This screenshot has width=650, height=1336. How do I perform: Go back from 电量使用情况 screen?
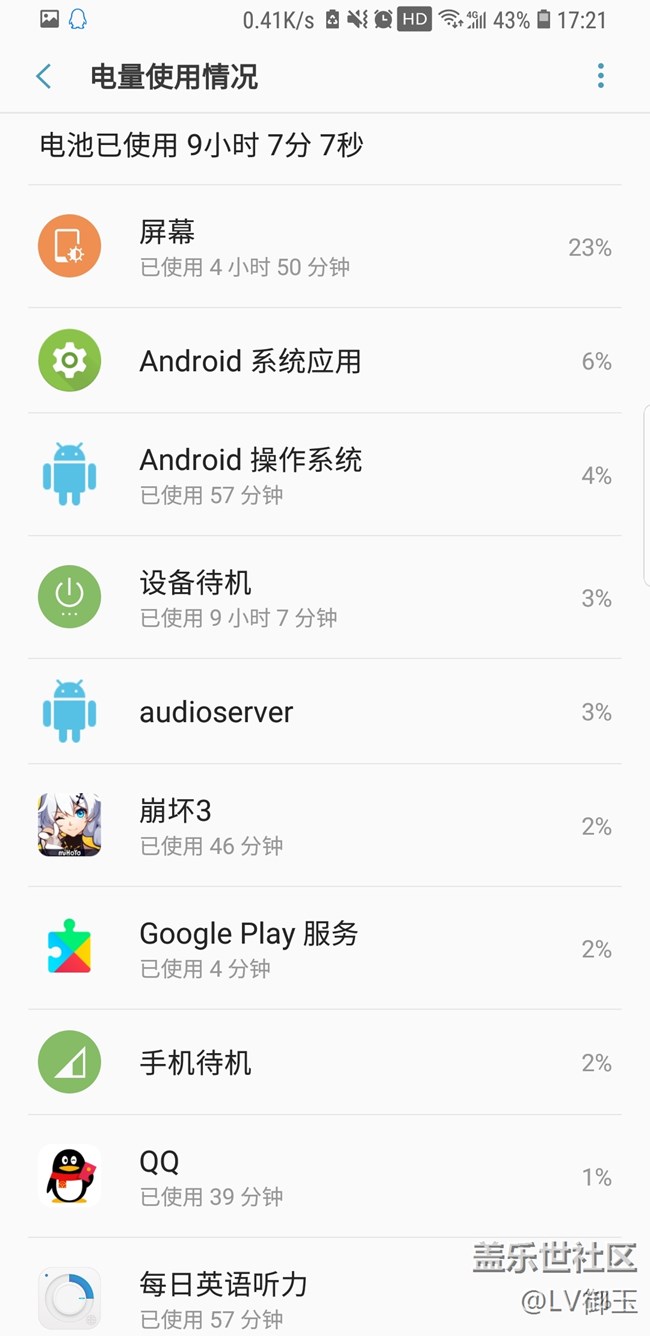(x=44, y=77)
